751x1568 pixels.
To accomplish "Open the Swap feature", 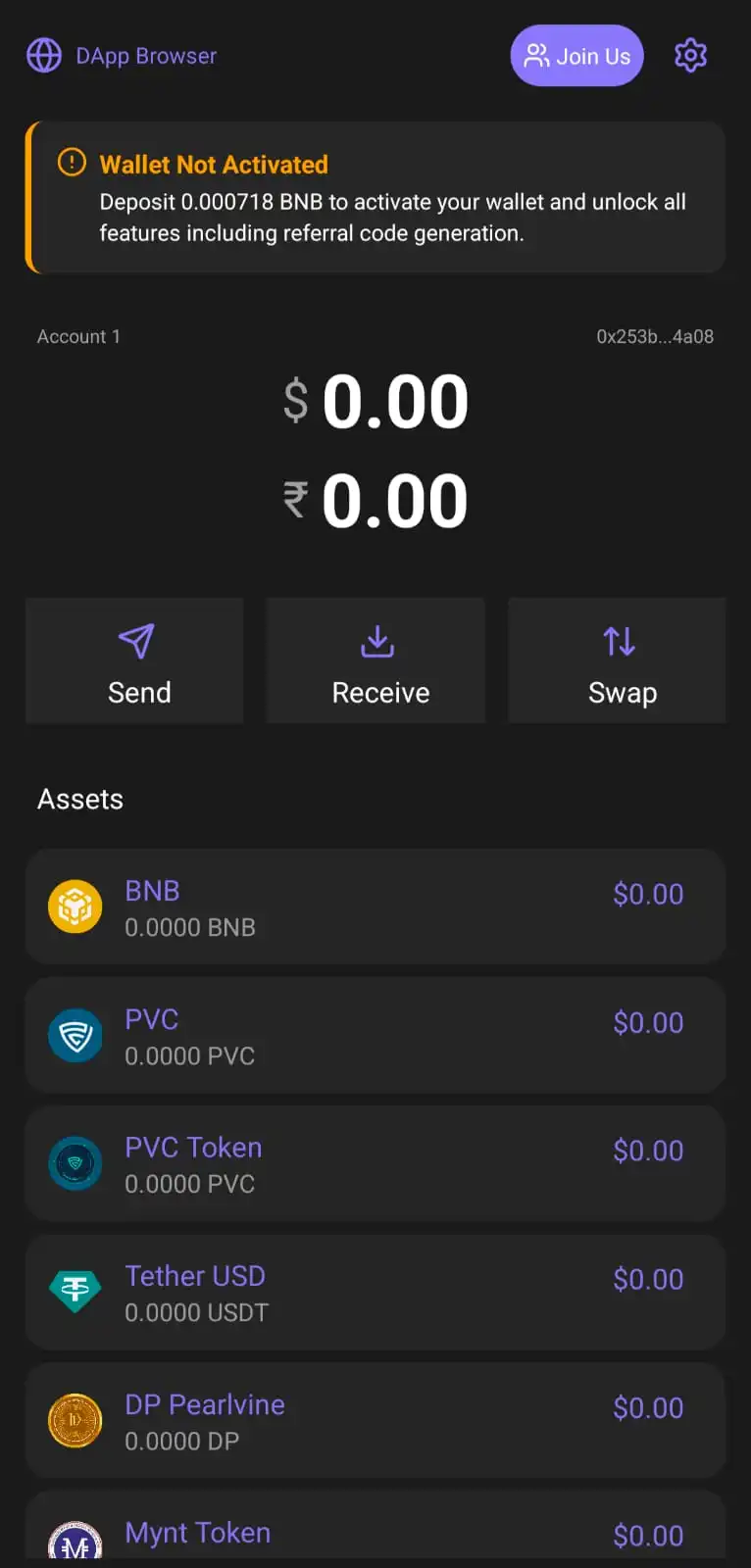I will click(x=618, y=661).
